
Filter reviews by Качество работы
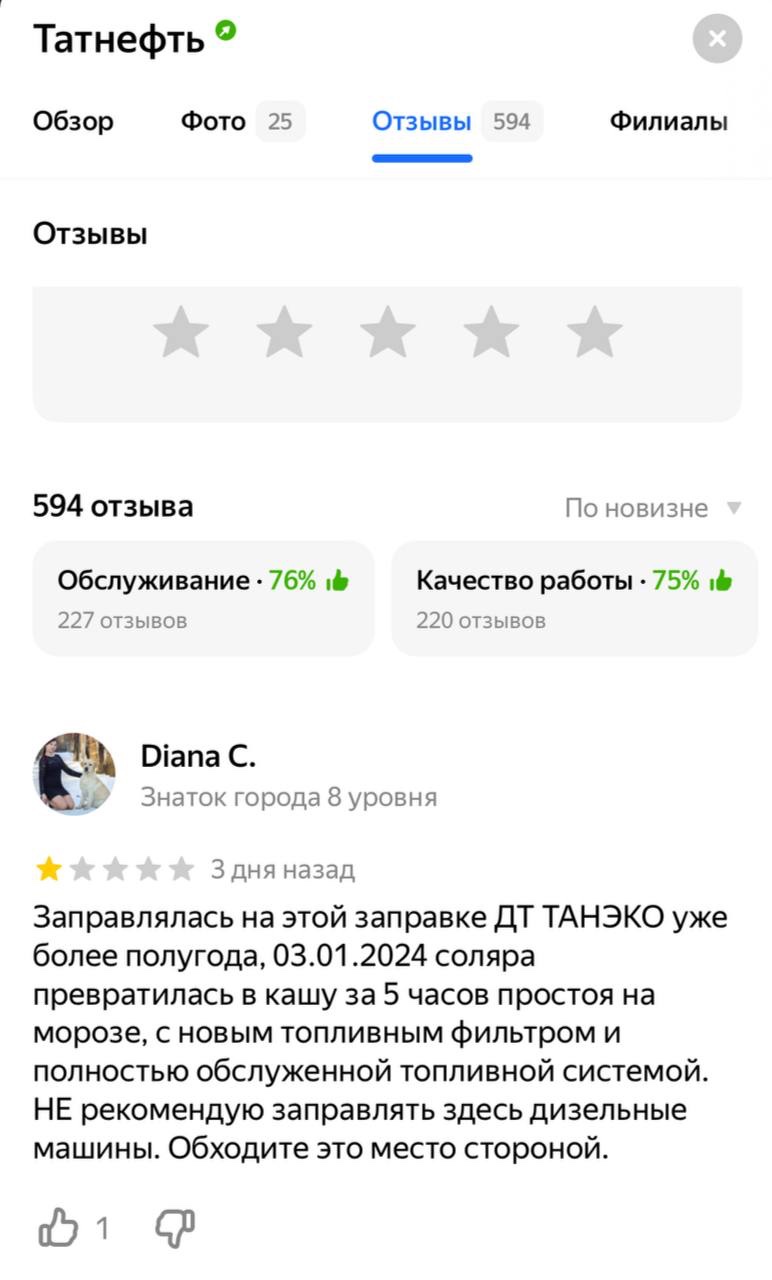[574, 598]
